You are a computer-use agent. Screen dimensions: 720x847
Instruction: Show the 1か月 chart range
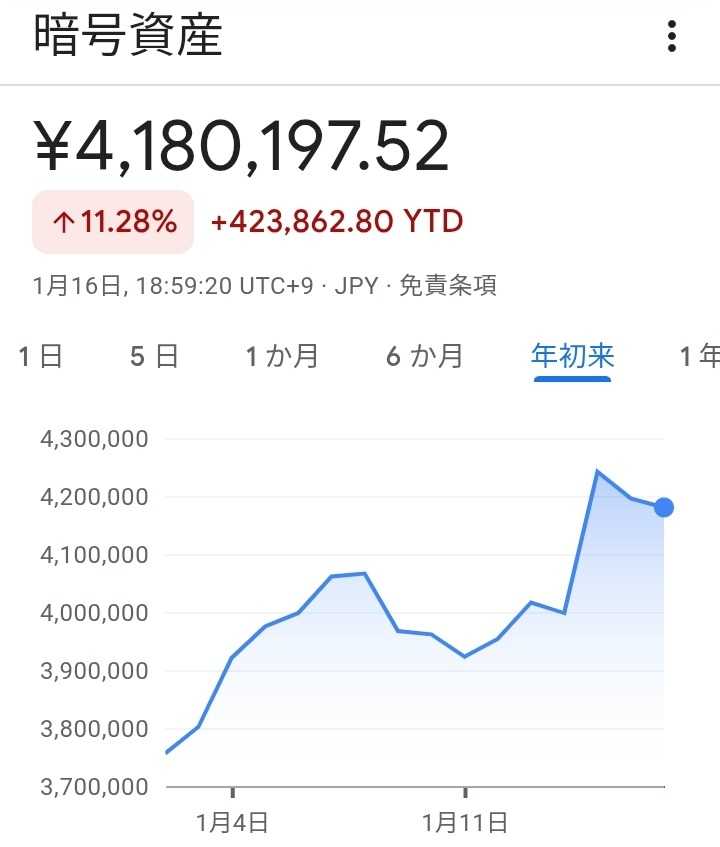pyautogui.click(x=282, y=356)
